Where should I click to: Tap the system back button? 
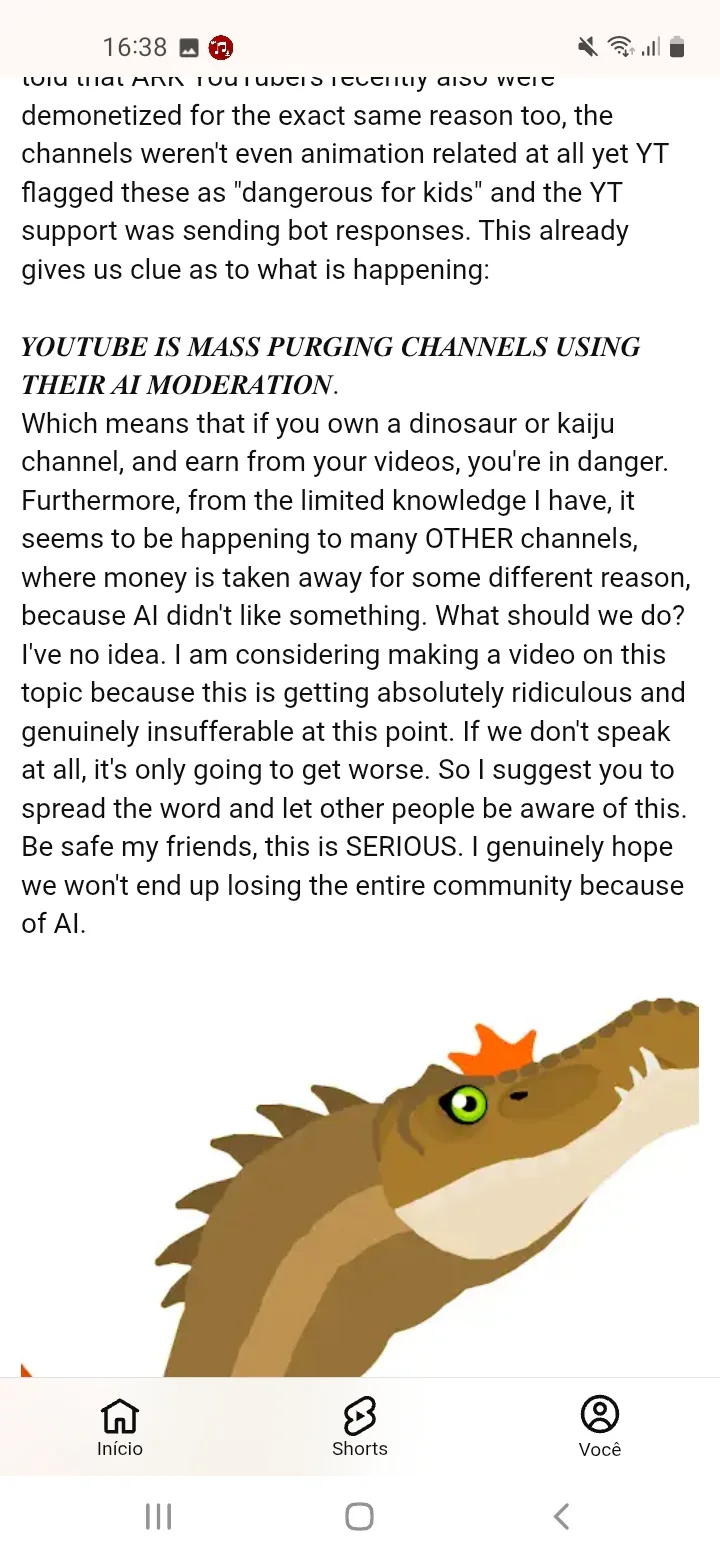click(562, 1516)
